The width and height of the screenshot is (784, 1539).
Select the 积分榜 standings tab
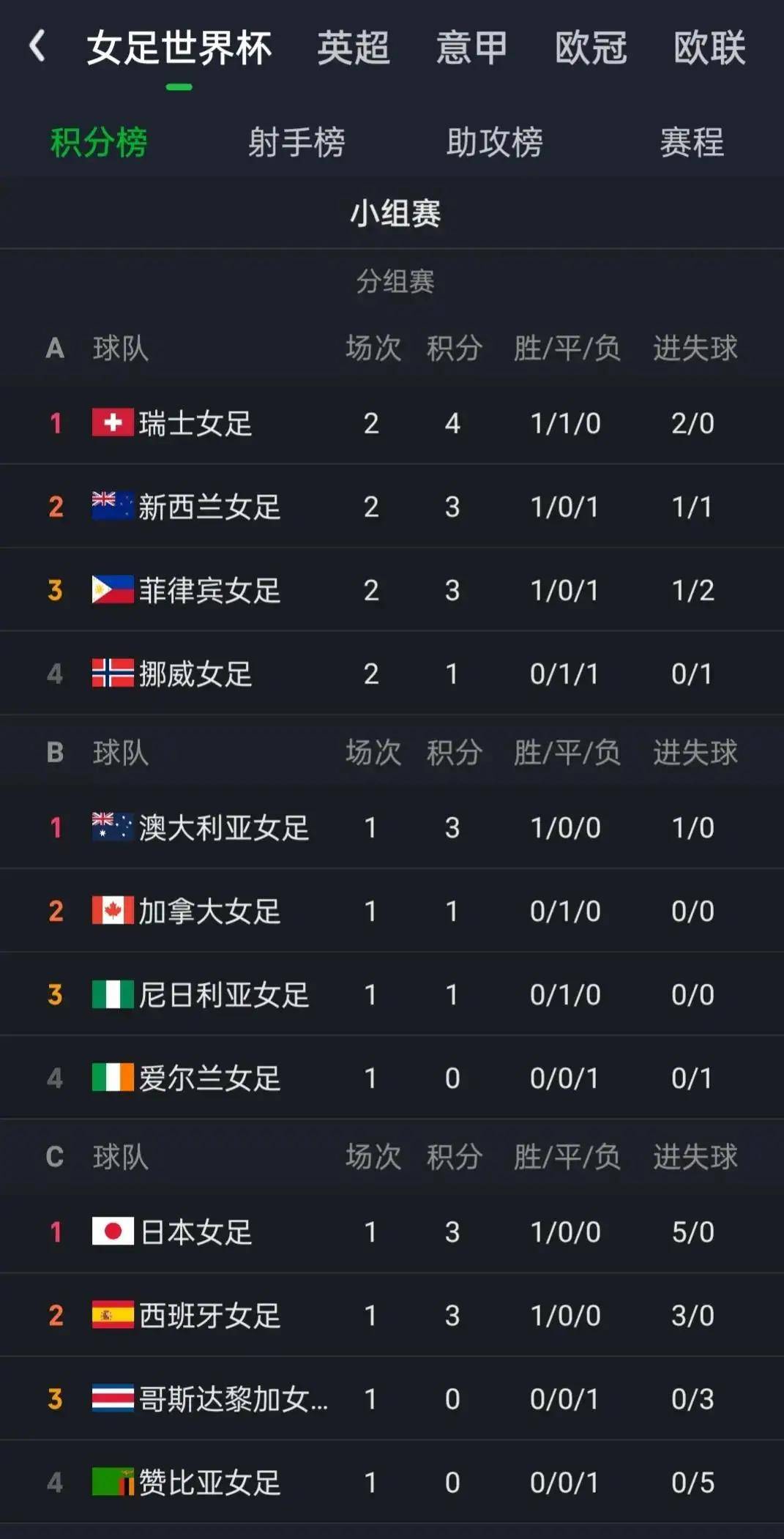click(x=99, y=142)
